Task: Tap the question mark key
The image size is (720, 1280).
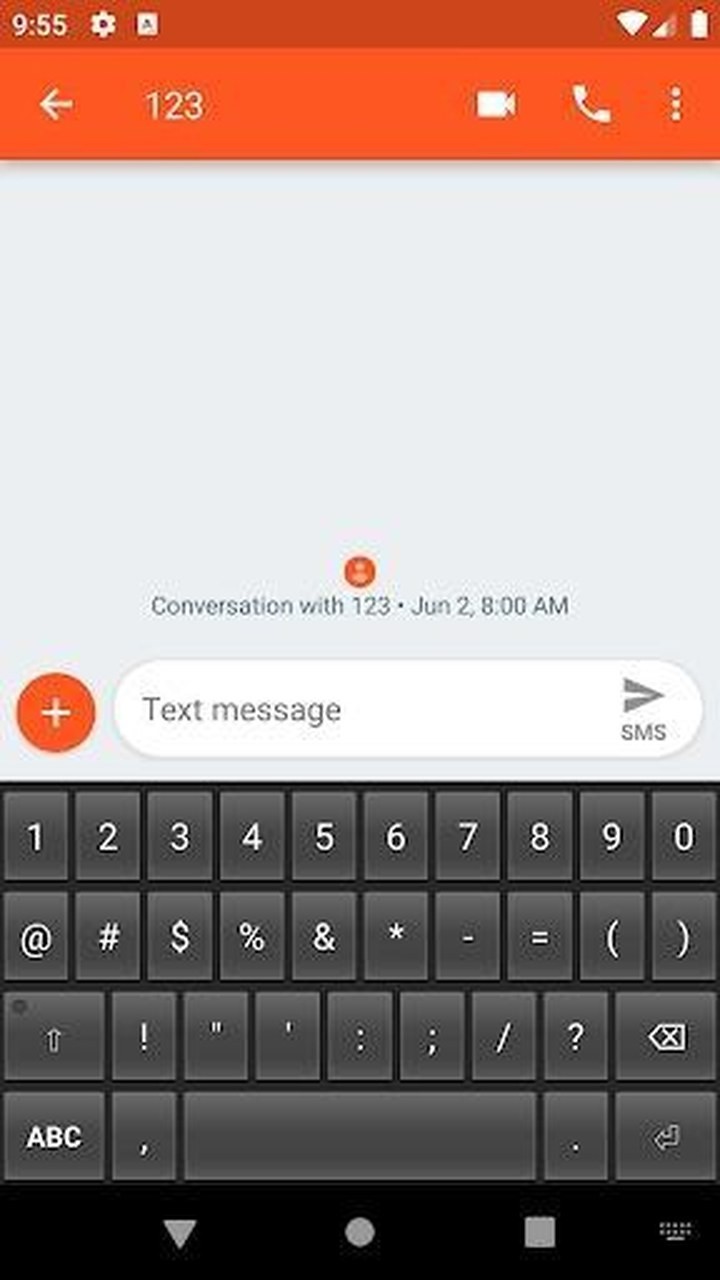Action: click(575, 1037)
